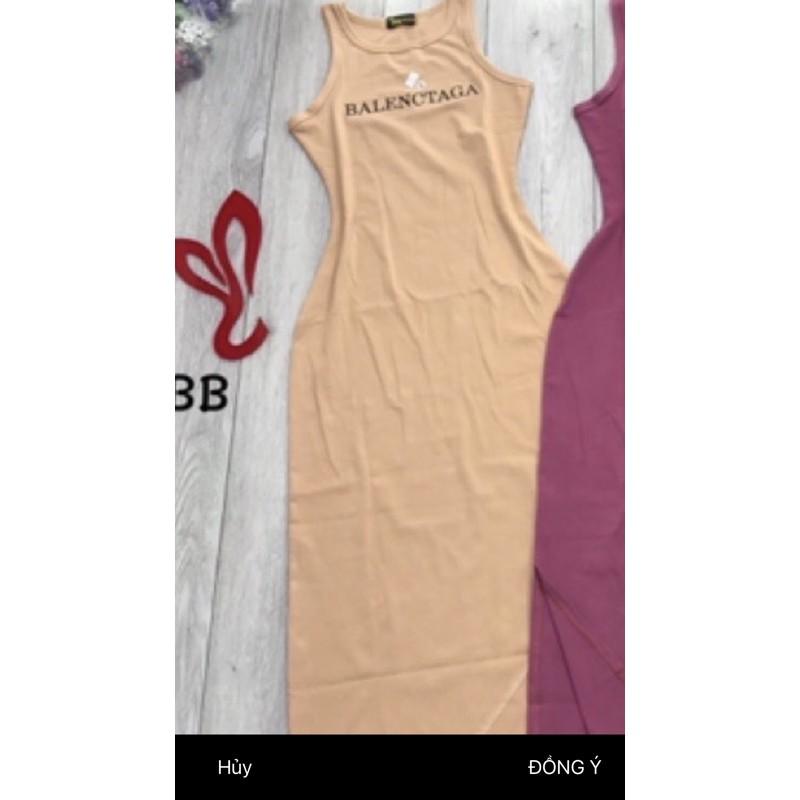Cancel with the Hủy button
Image resolution: width=800 pixels, height=800 pixels.
coord(235,767)
